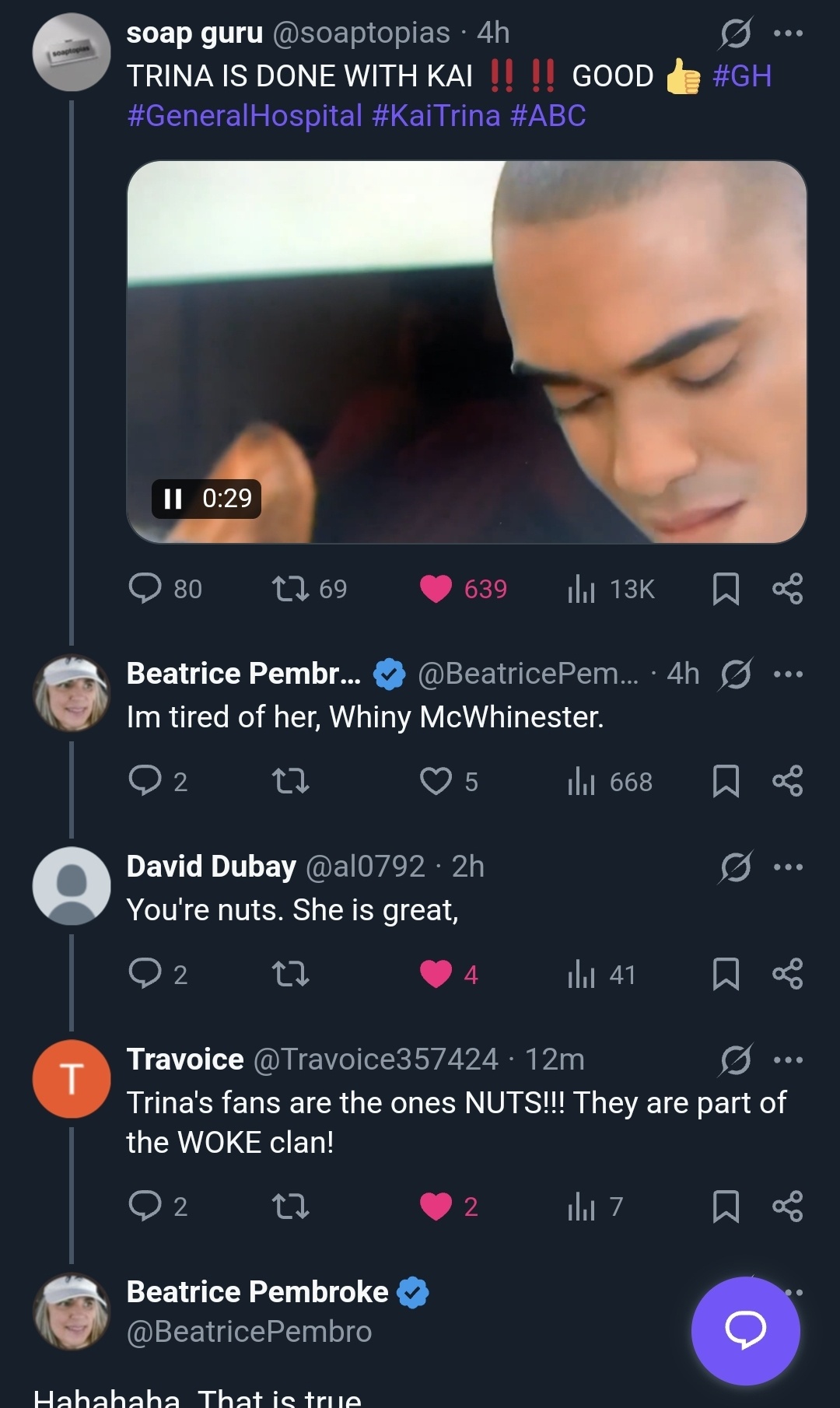Screen dimensions: 840x1408
Task: Open the #KaiTrina hashtag
Action: pos(436,116)
